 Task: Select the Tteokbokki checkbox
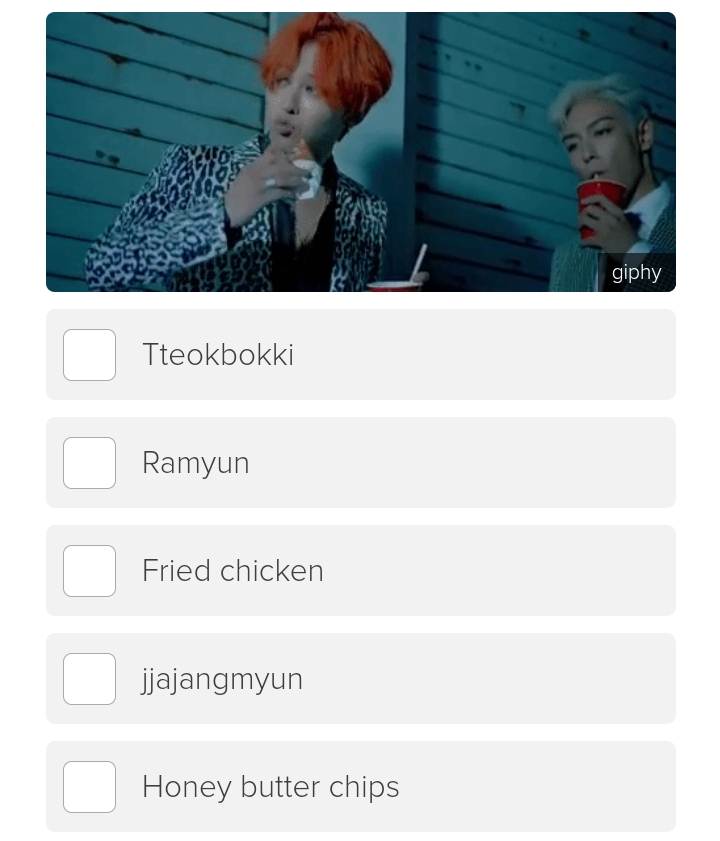90,355
